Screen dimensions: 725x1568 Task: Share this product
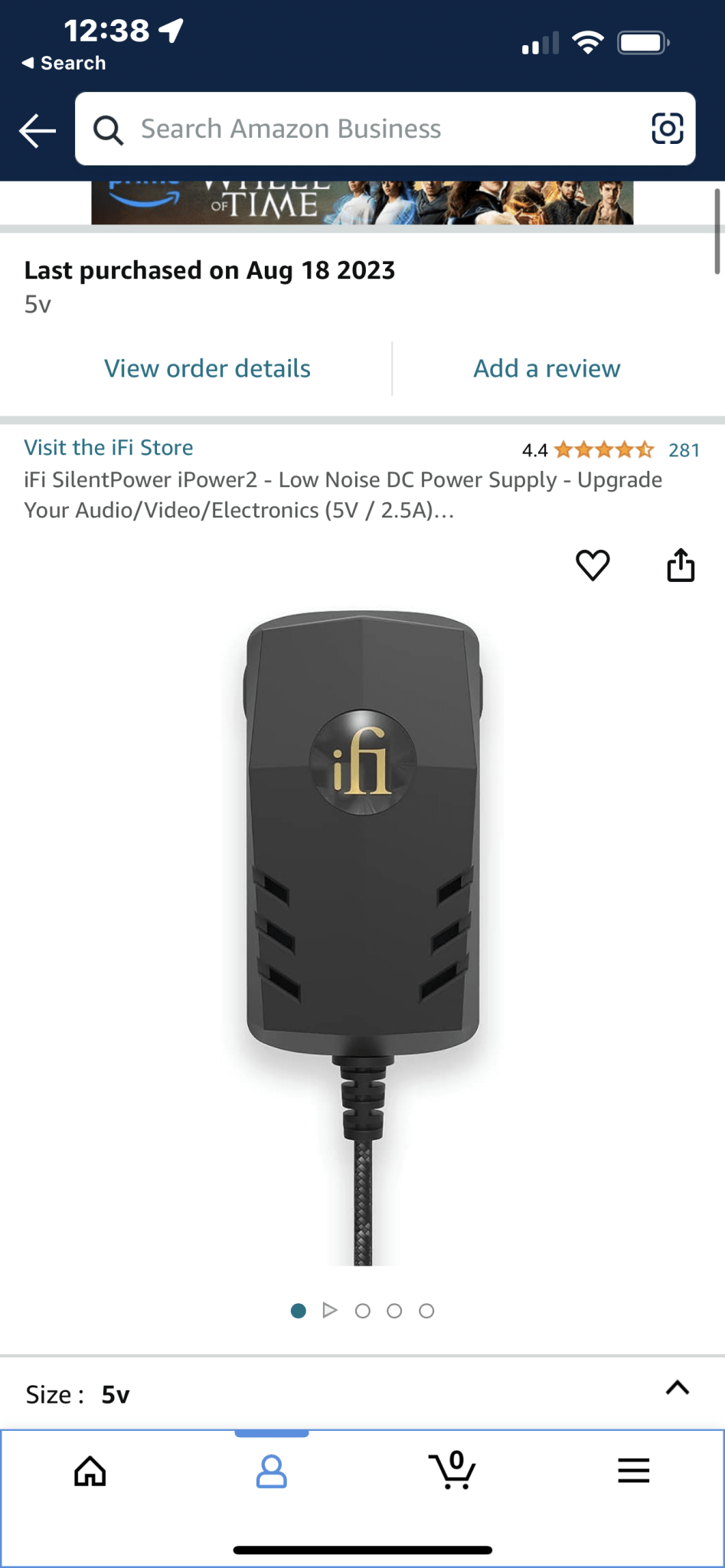681,565
